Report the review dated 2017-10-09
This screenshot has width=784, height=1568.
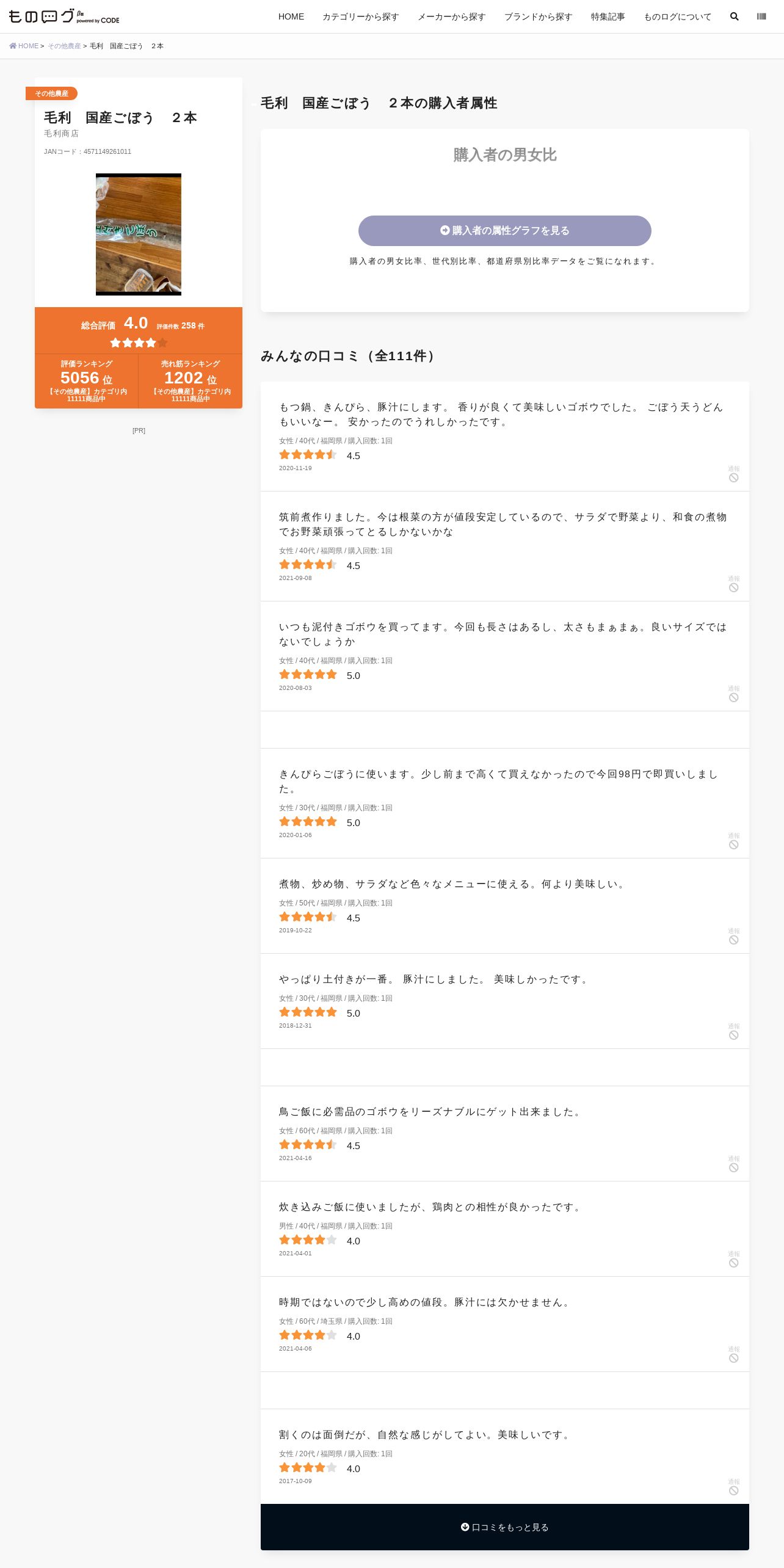tap(733, 1487)
